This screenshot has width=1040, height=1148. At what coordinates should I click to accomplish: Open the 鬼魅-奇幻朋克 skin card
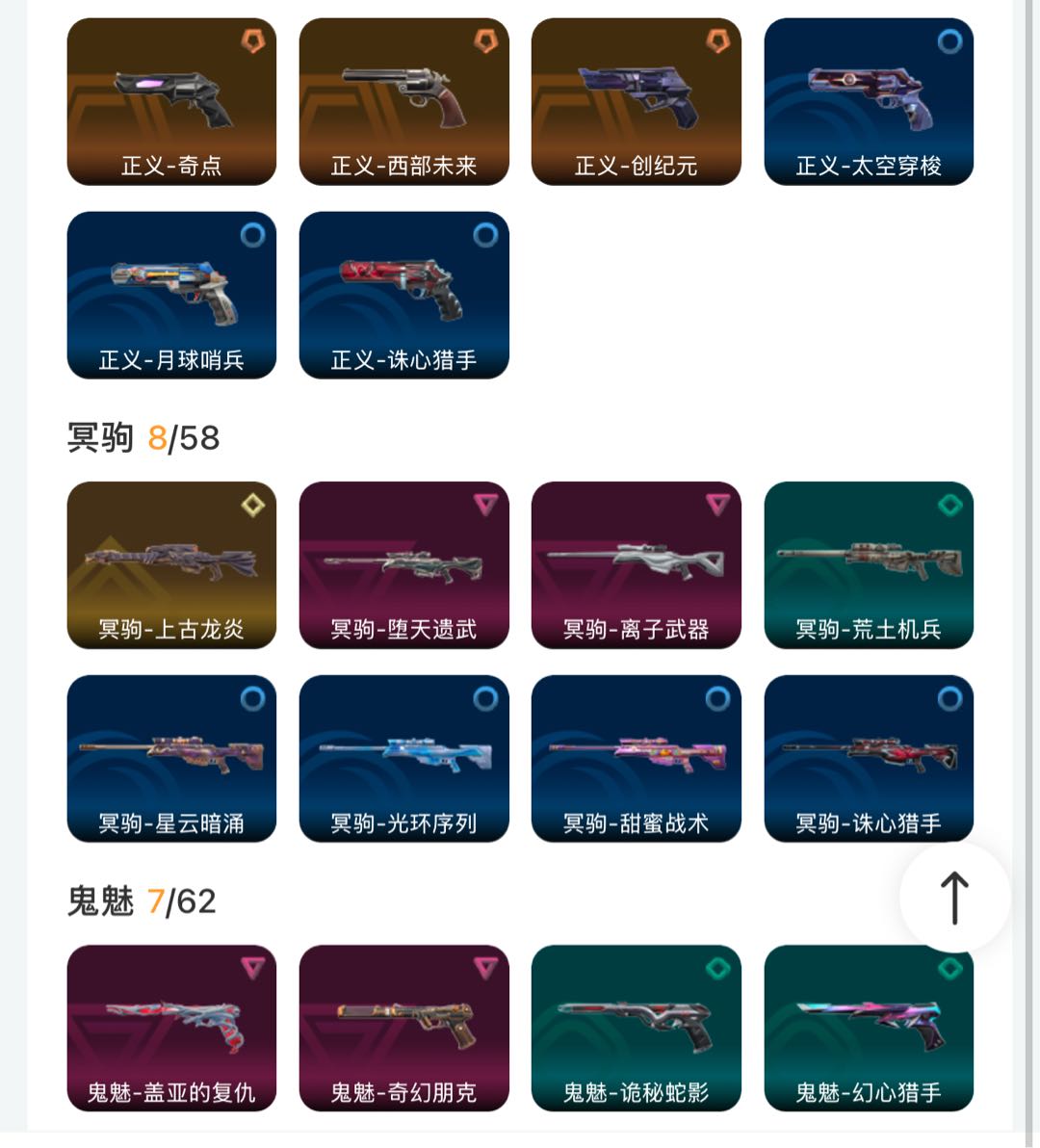[x=403, y=1028]
